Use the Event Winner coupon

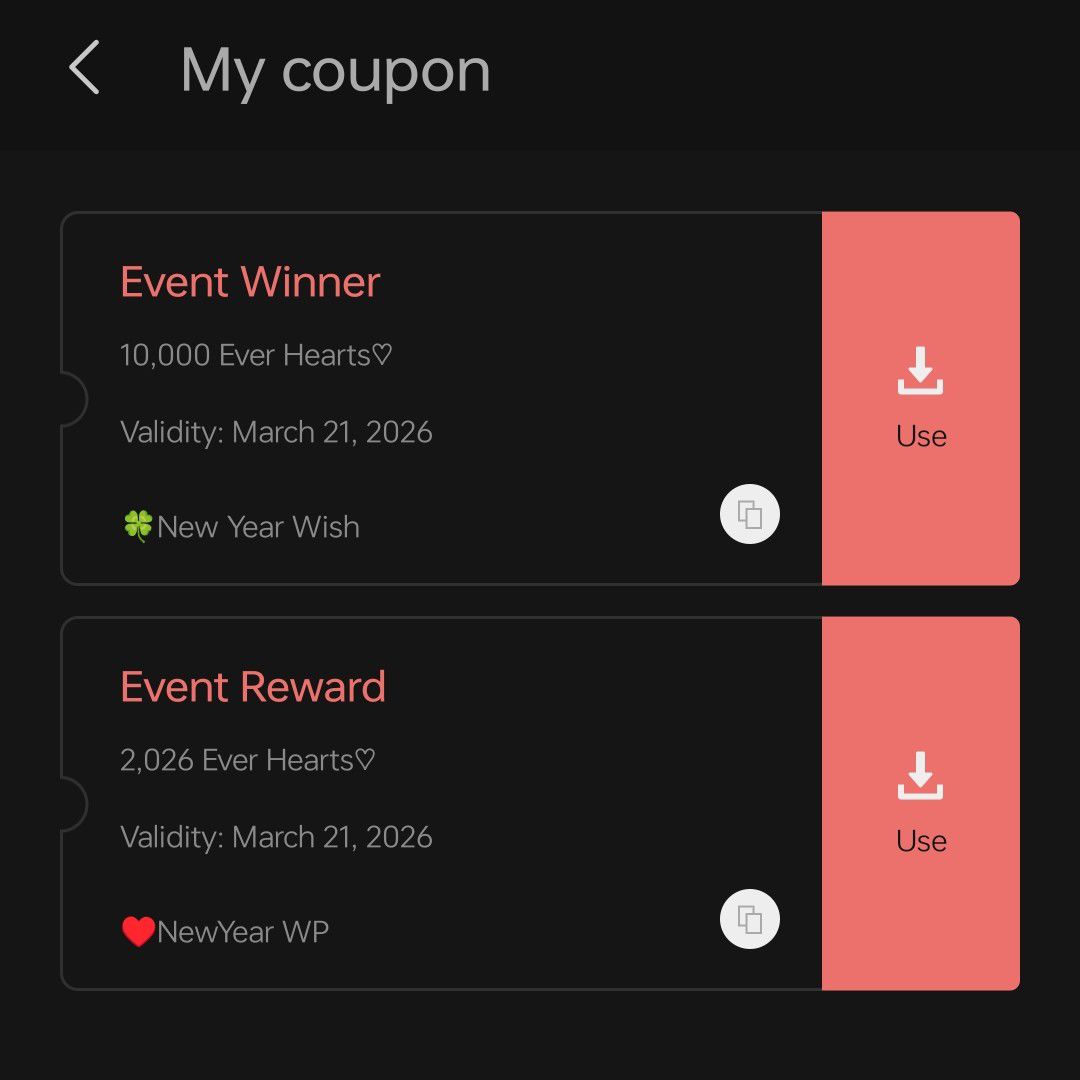click(x=920, y=398)
